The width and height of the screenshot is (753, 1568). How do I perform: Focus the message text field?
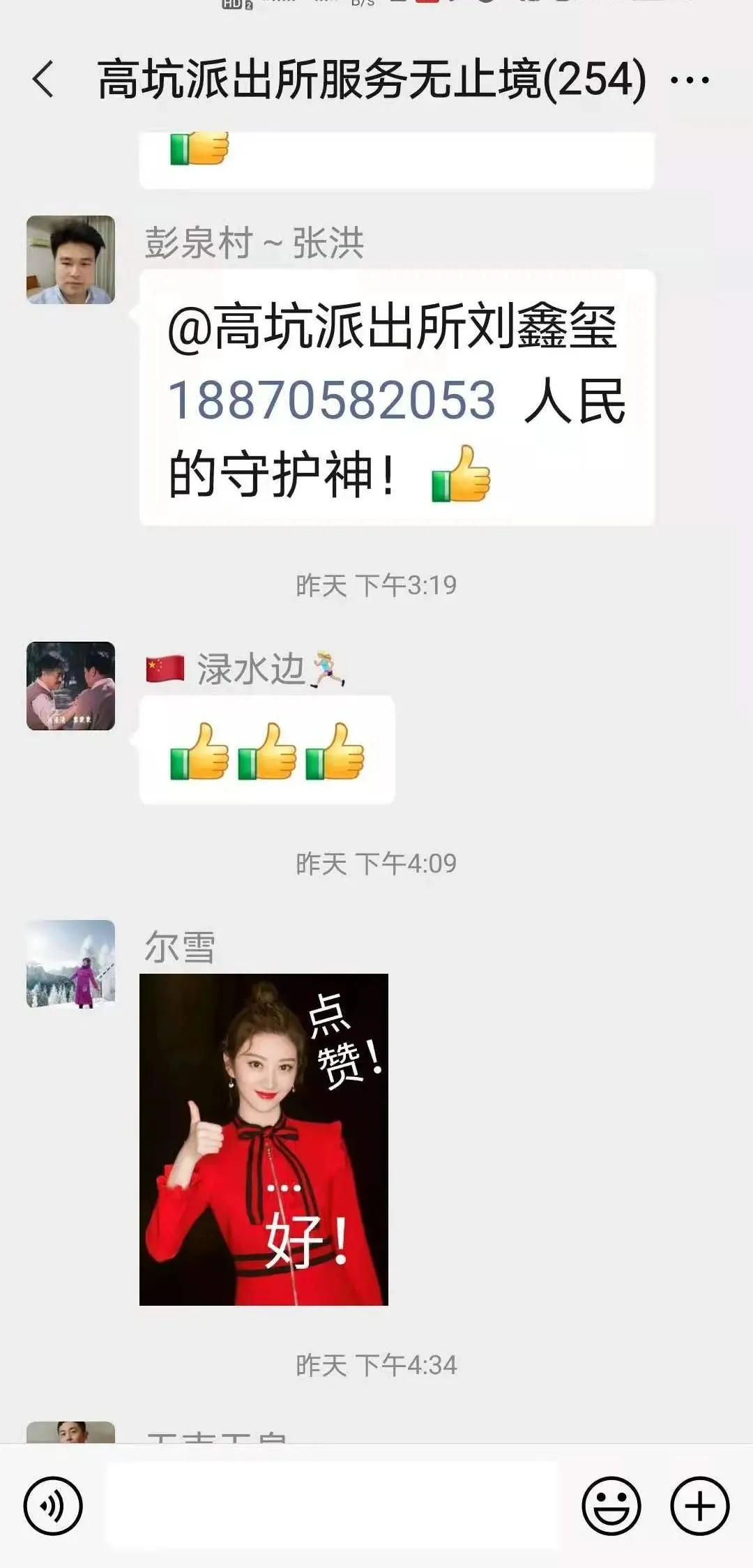point(333,1506)
